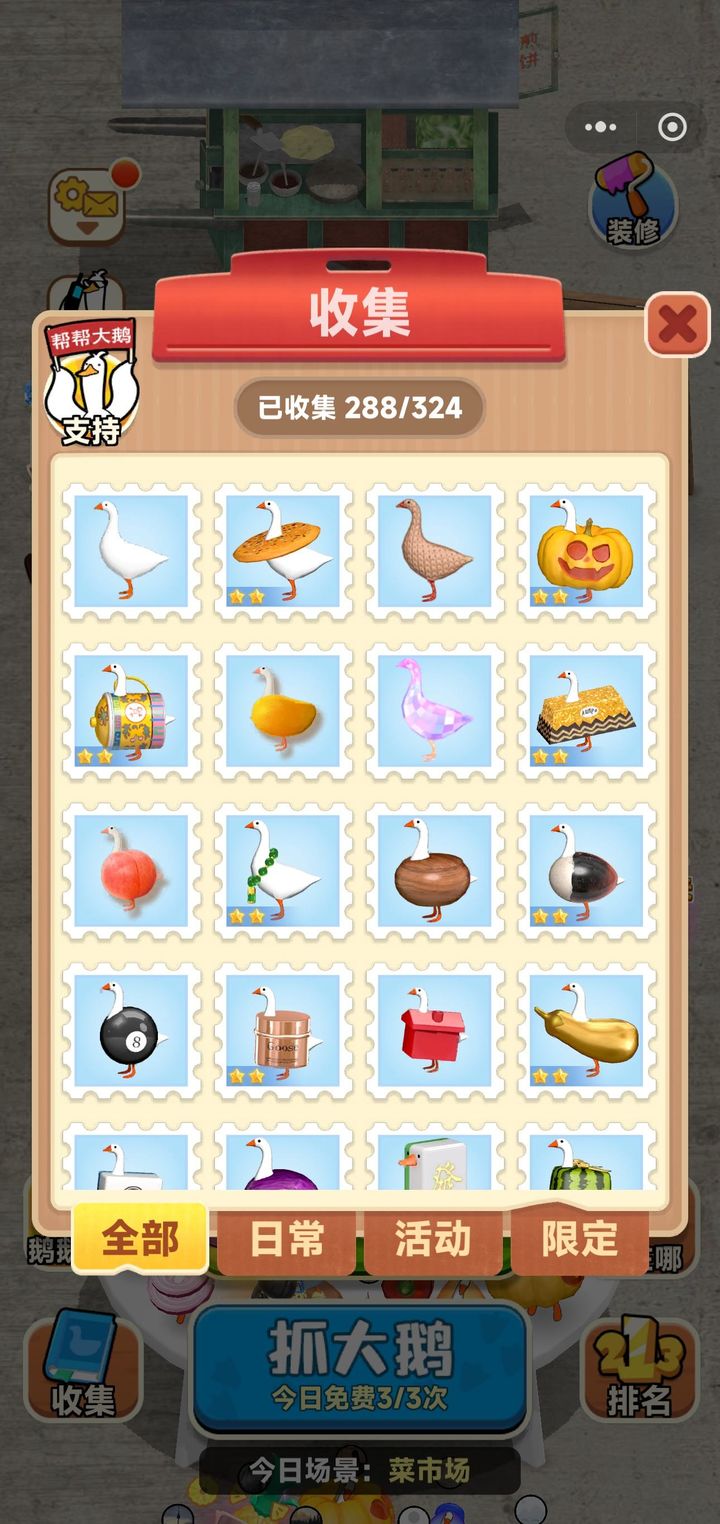Select the 全部 tab
This screenshot has height=1524, width=720.
coord(140,1238)
